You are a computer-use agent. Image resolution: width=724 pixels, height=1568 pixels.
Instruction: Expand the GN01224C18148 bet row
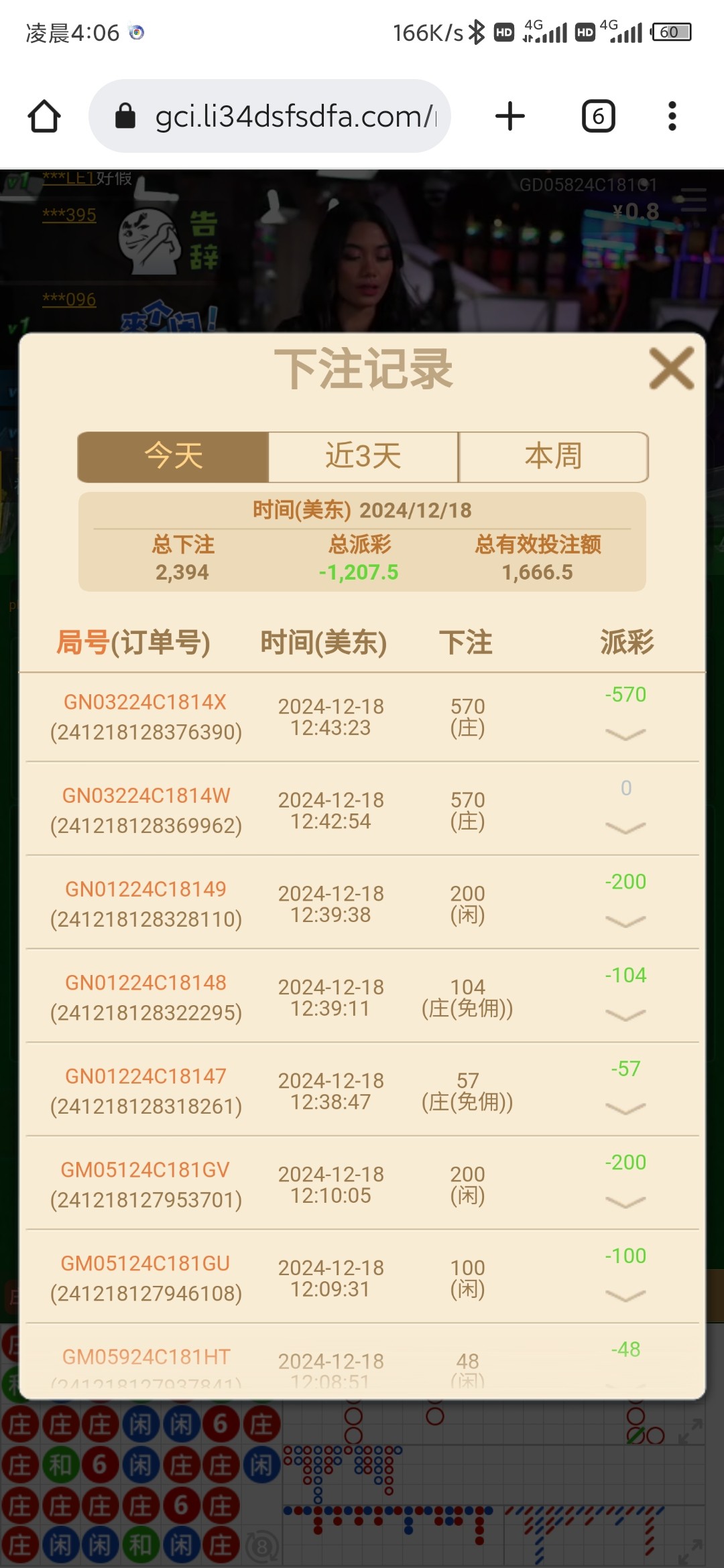625,1015
